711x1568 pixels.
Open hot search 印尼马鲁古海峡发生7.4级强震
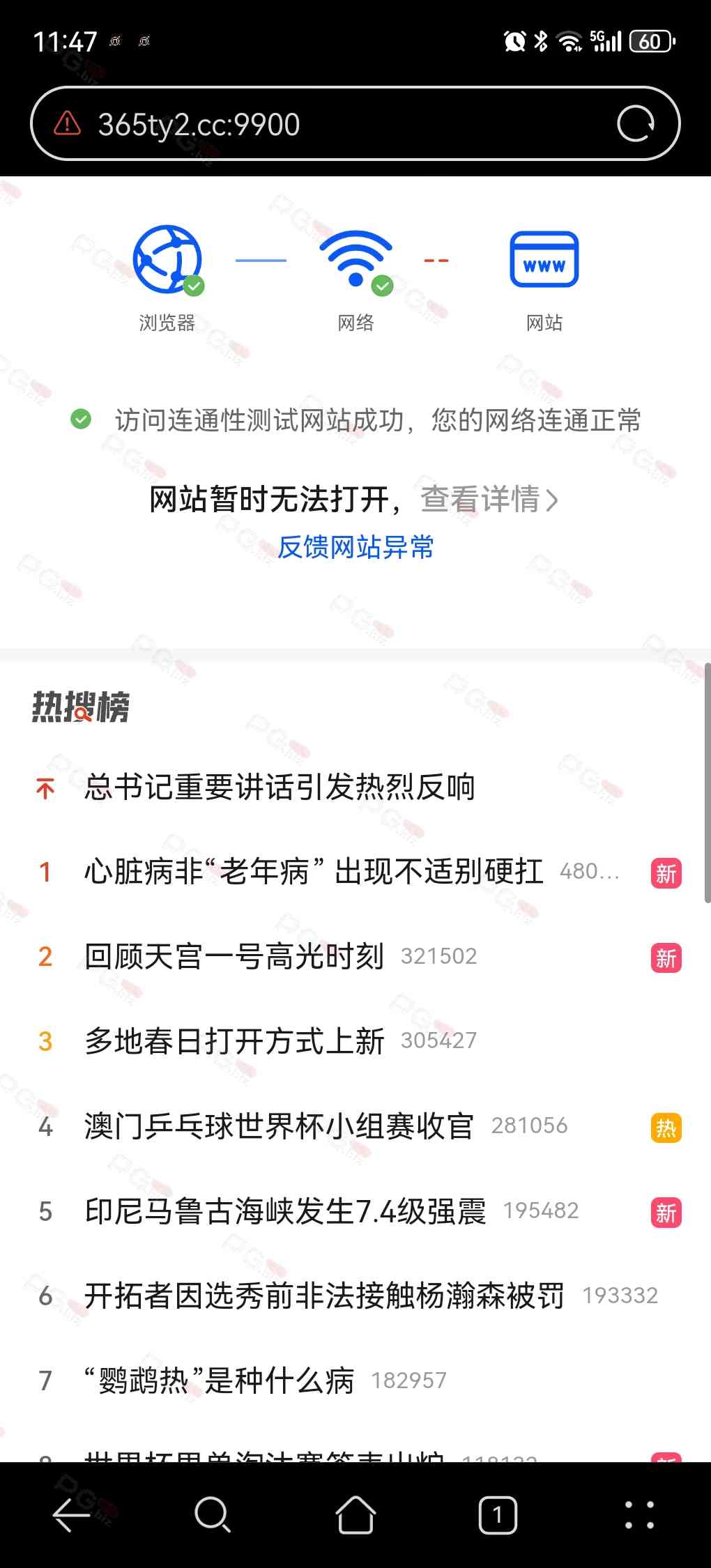[285, 1211]
